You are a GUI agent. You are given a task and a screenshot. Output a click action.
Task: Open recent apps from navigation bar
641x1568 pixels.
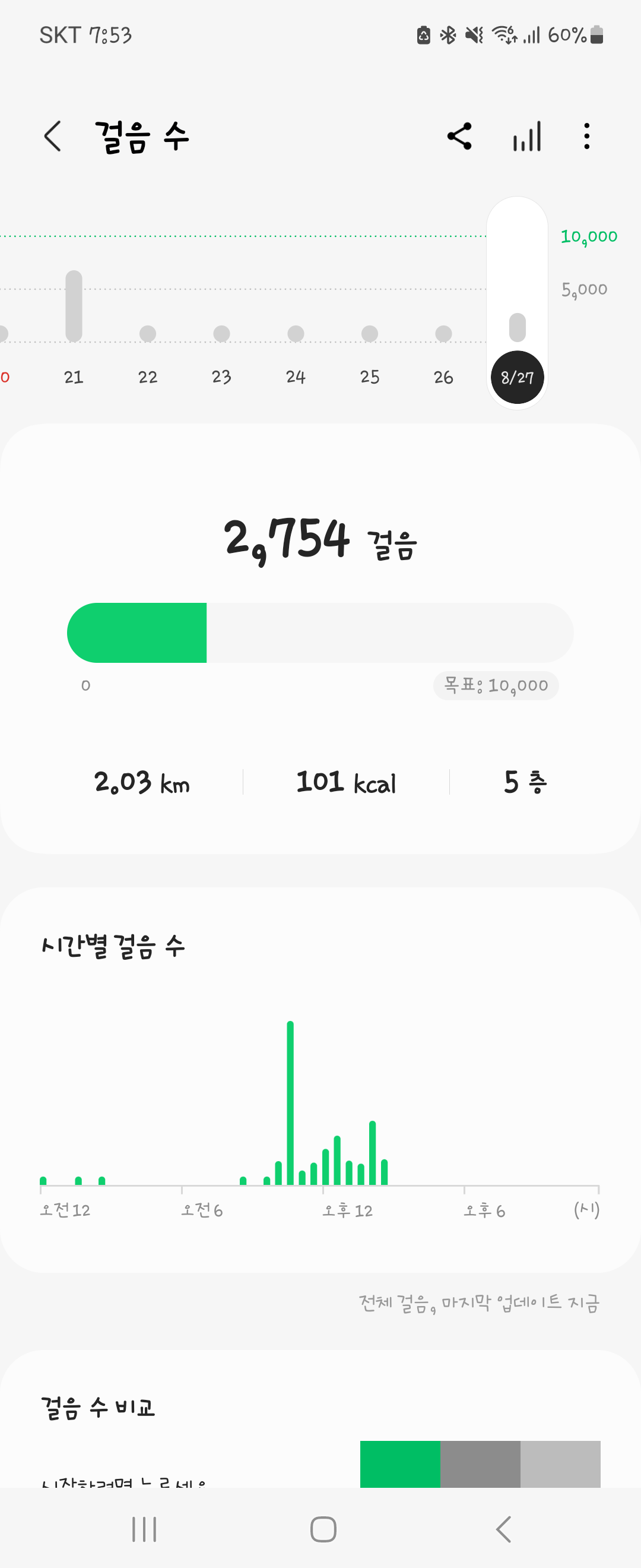[x=144, y=1529]
